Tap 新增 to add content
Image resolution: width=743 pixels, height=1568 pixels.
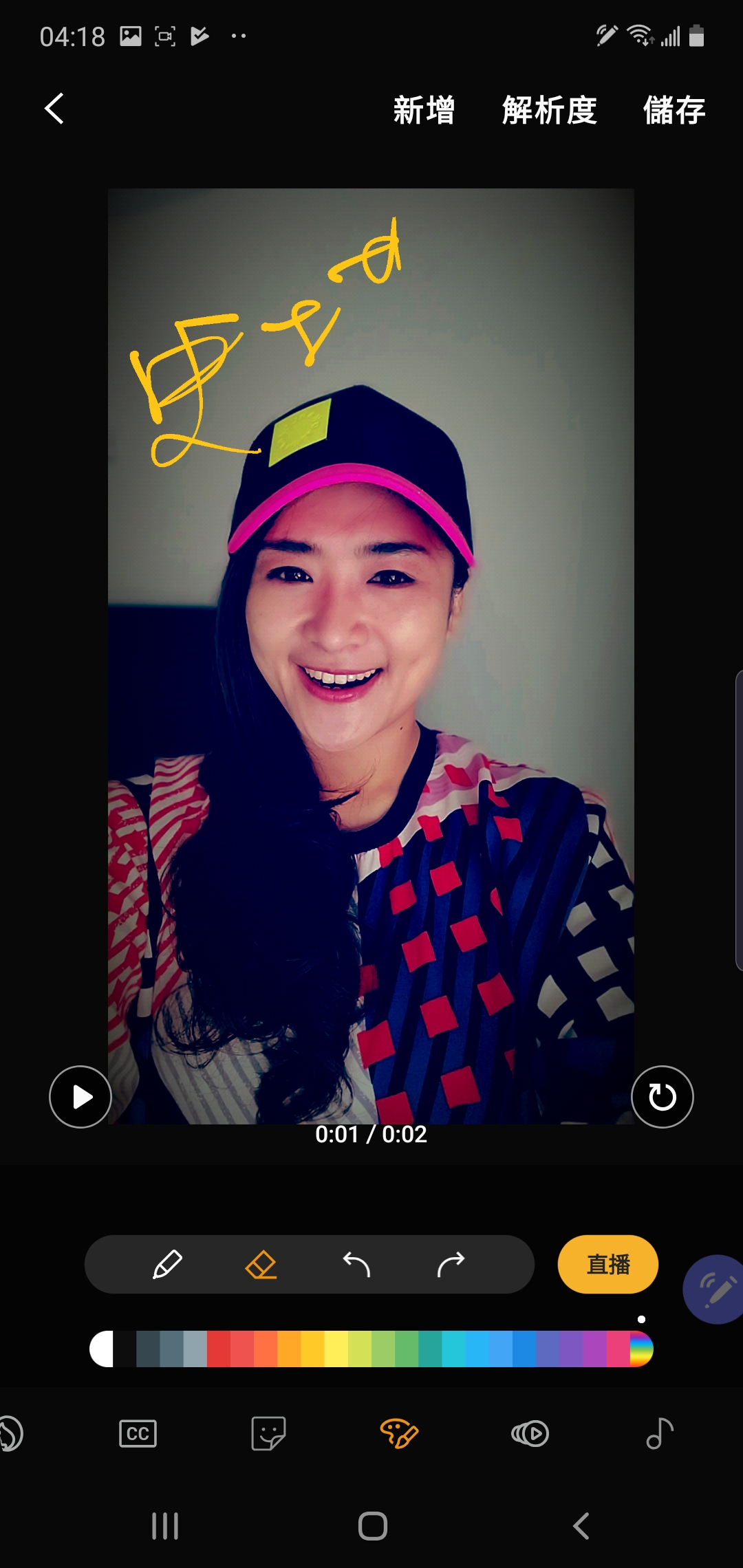[424, 110]
